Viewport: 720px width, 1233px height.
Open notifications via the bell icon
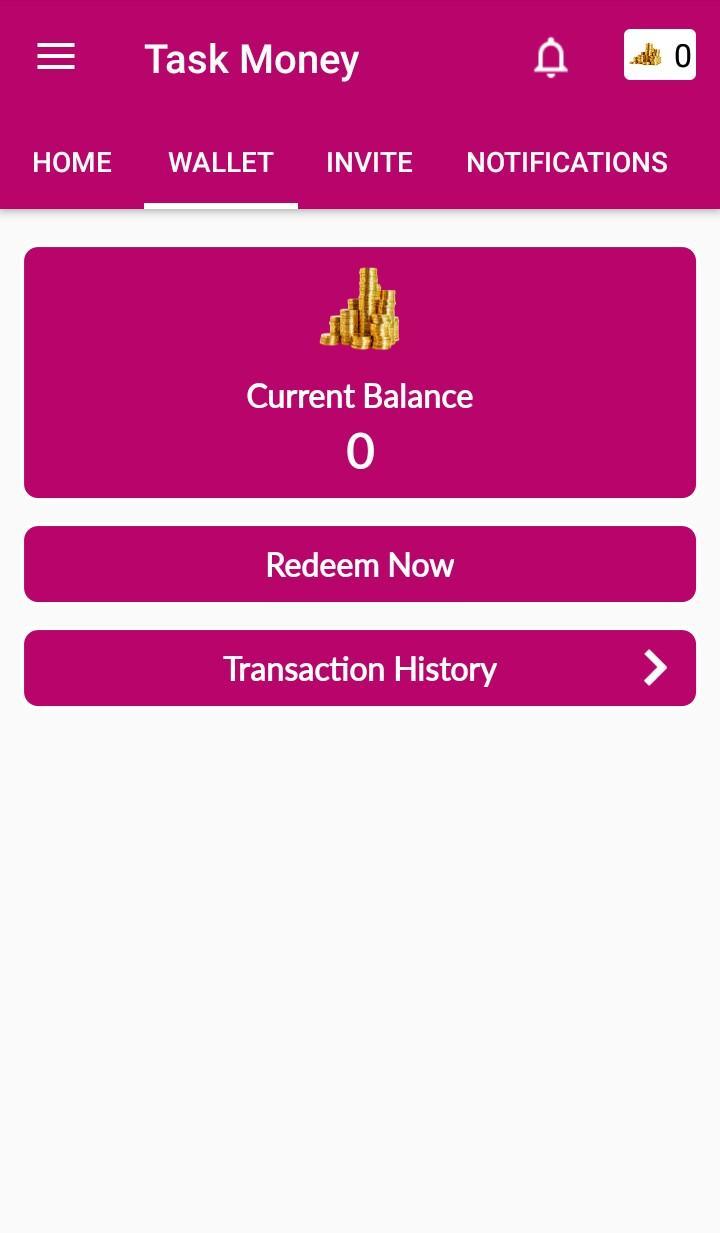pyautogui.click(x=551, y=57)
